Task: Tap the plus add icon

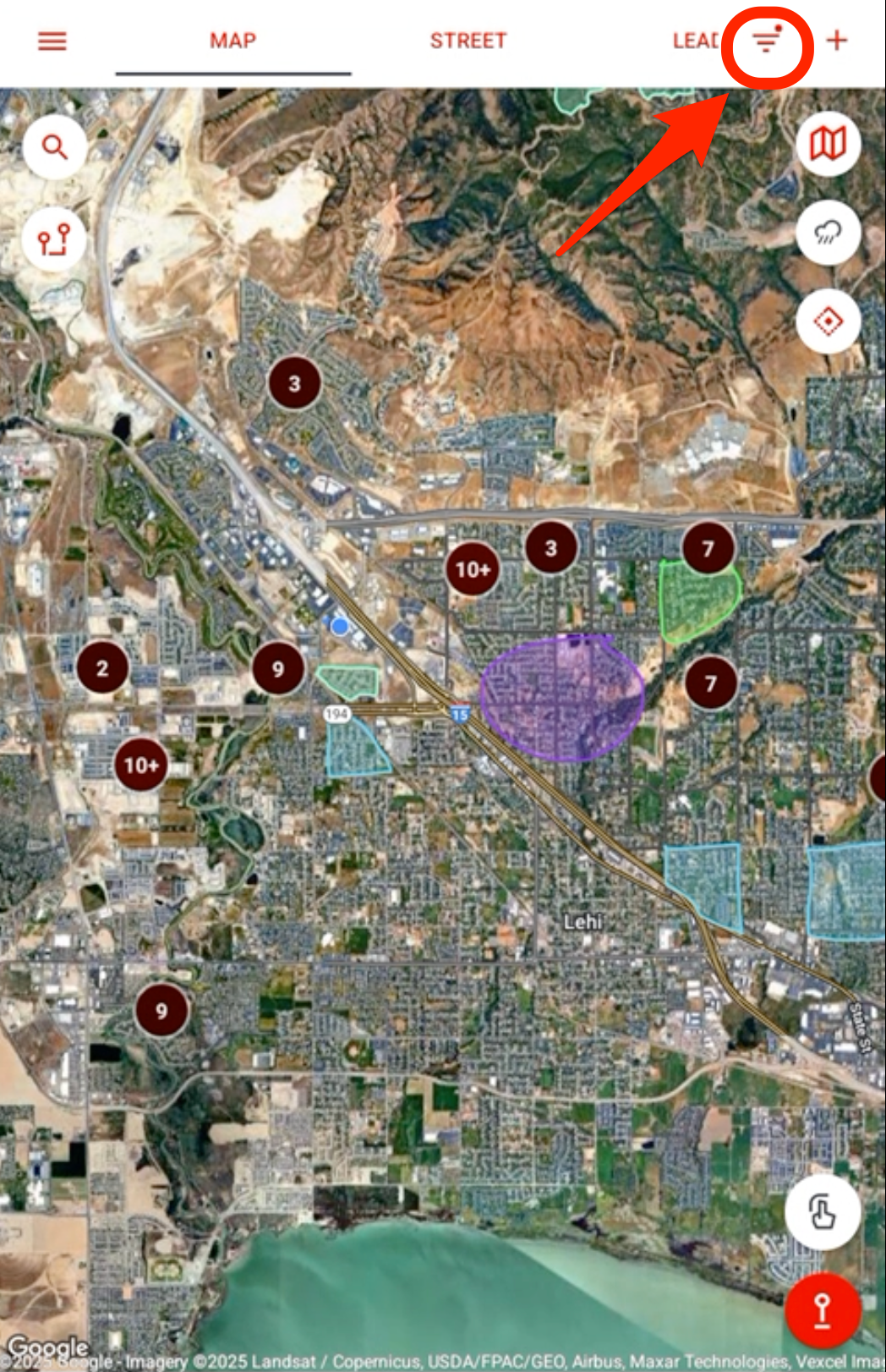Action: click(x=836, y=41)
